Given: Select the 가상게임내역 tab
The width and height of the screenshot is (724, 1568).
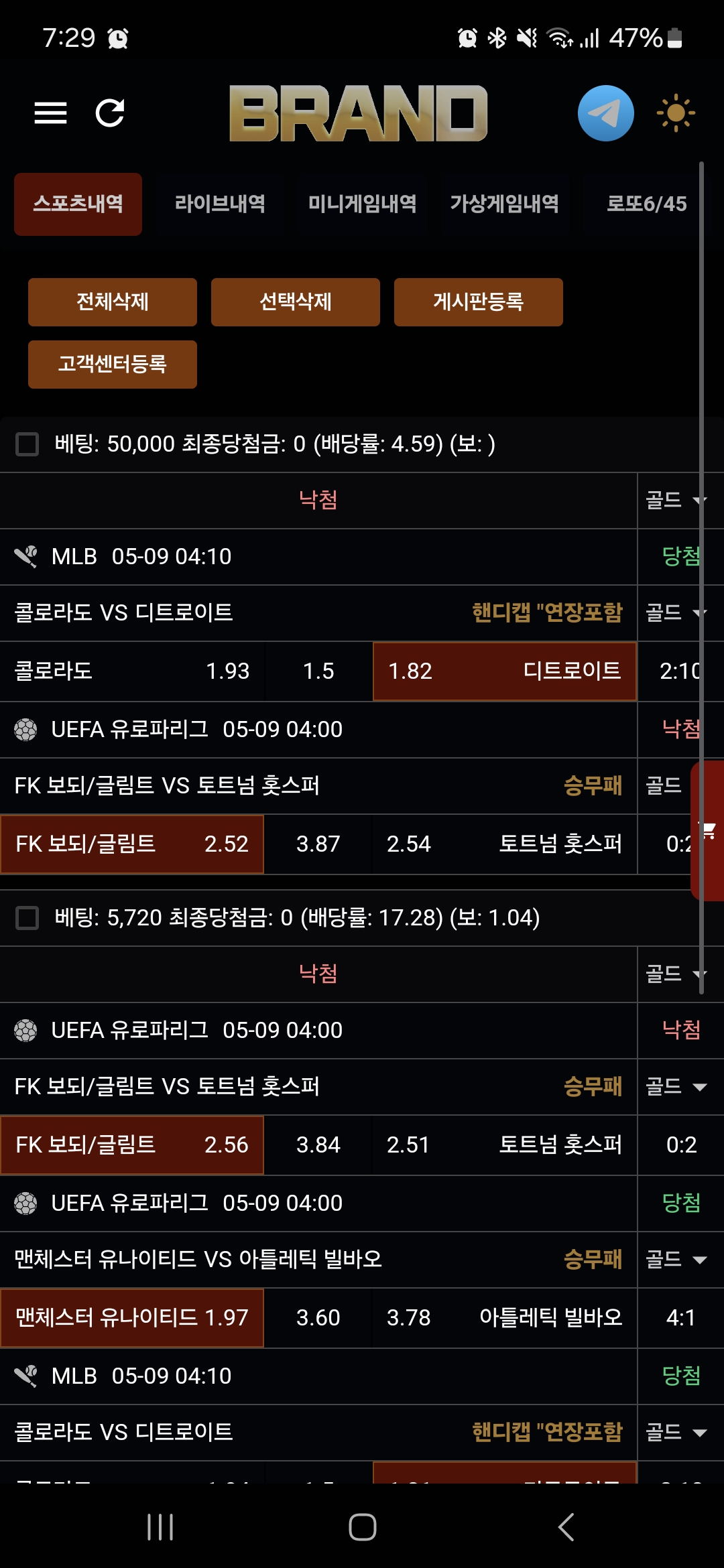Looking at the screenshot, I should (504, 204).
